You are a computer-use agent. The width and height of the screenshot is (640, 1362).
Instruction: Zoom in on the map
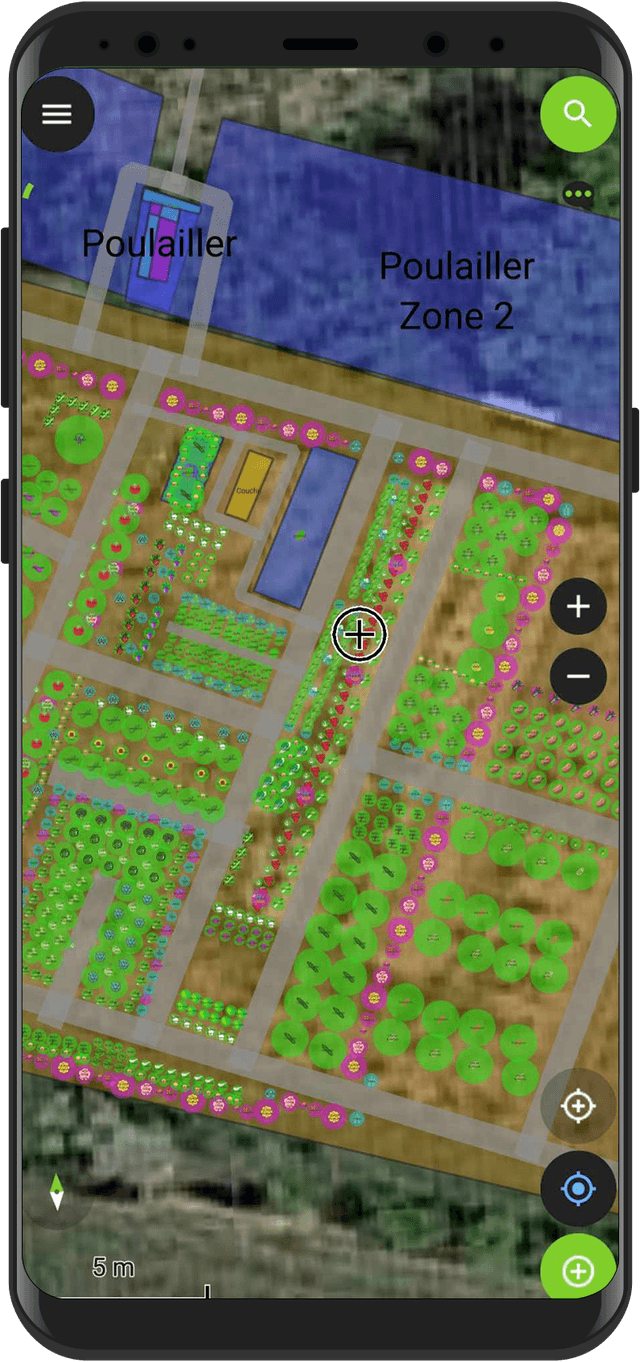578,607
